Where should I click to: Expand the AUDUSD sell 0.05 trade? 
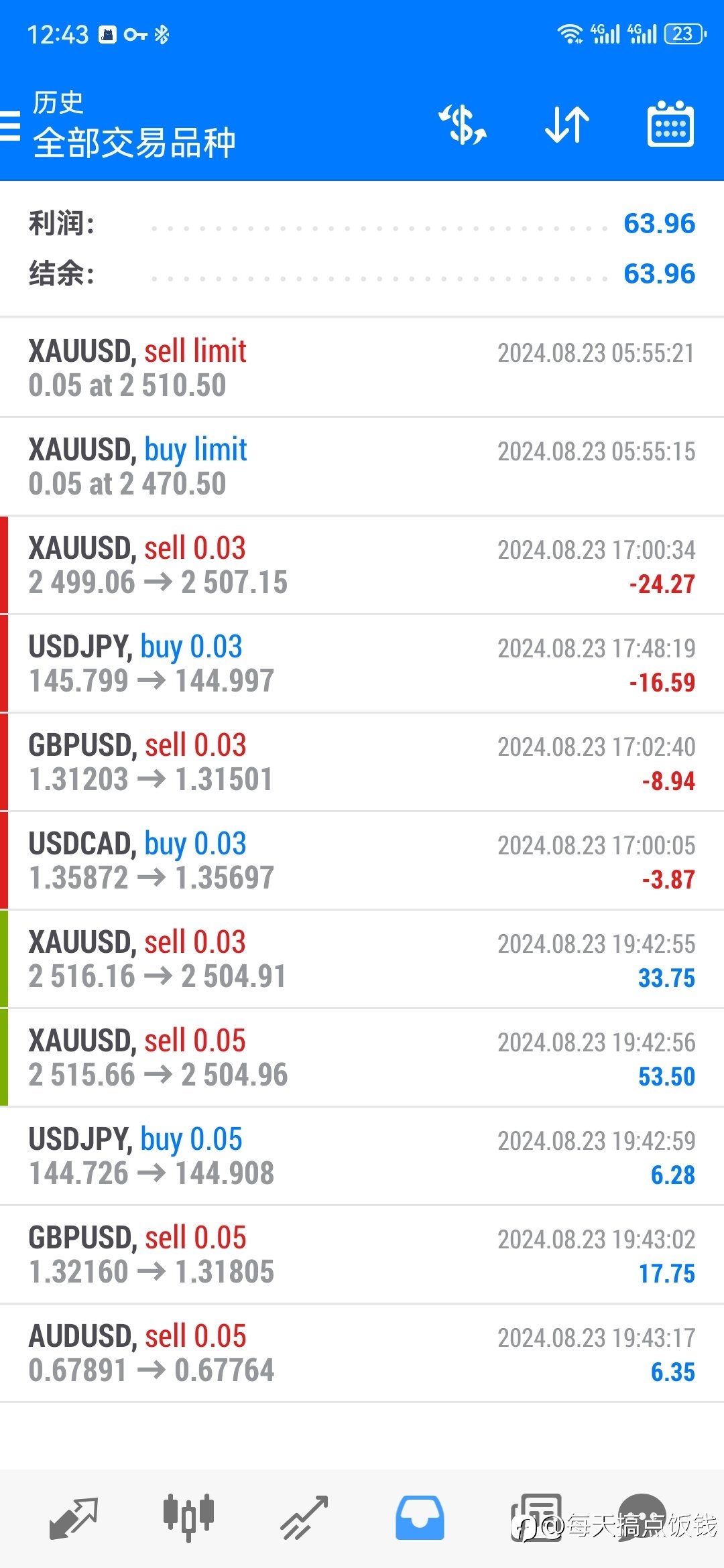[x=362, y=1353]
